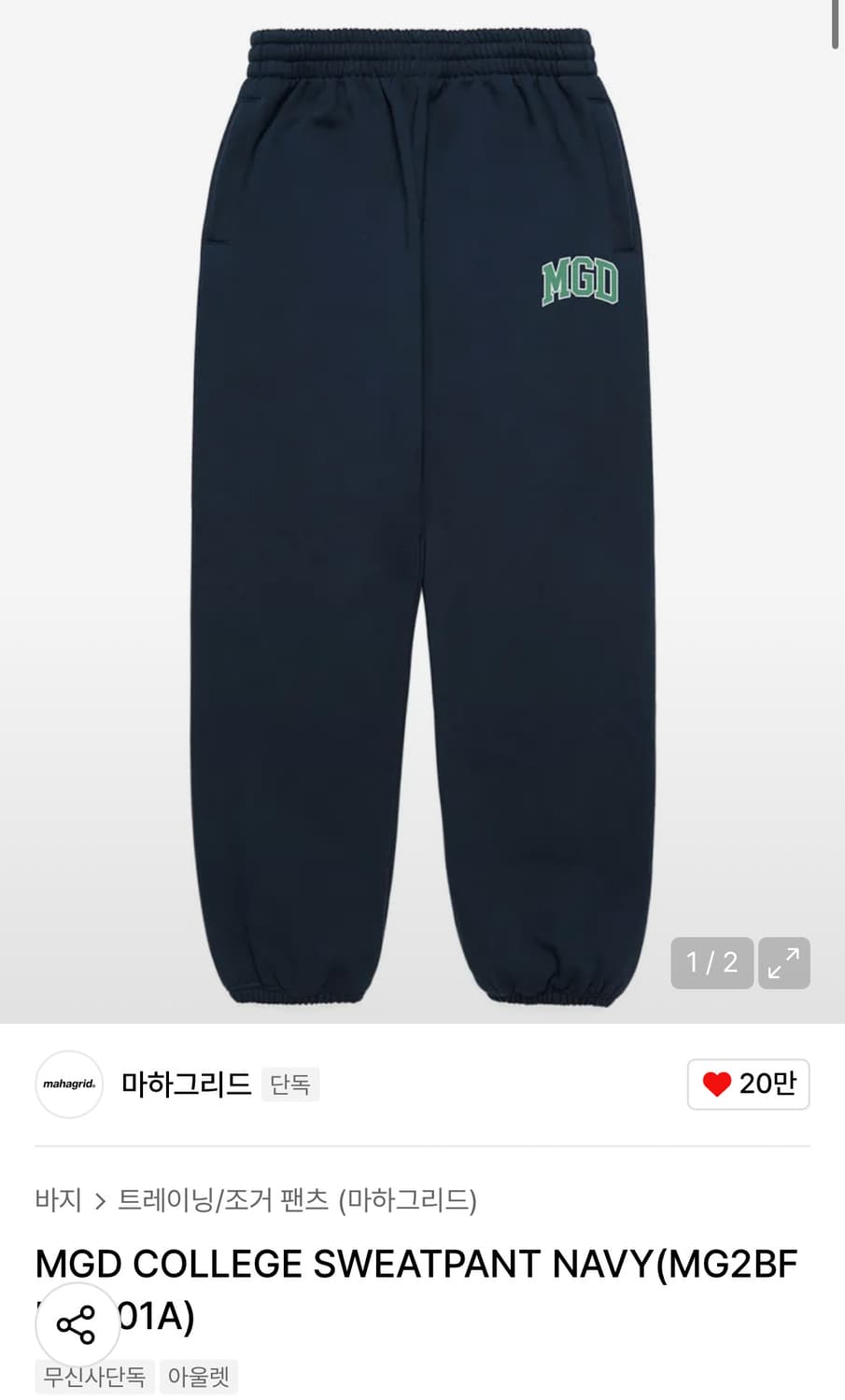
Task: Tap the diagonal arrows to enlarge the sweatpants photo
Action: point(783,962)
